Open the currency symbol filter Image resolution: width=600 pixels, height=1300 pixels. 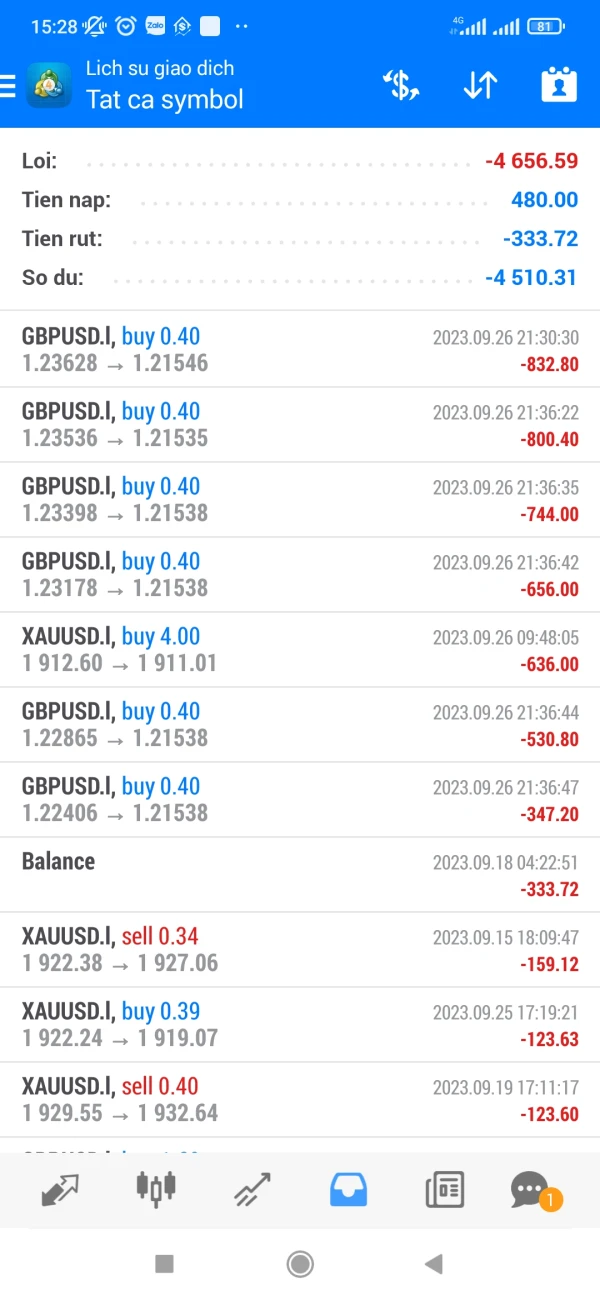401,86
